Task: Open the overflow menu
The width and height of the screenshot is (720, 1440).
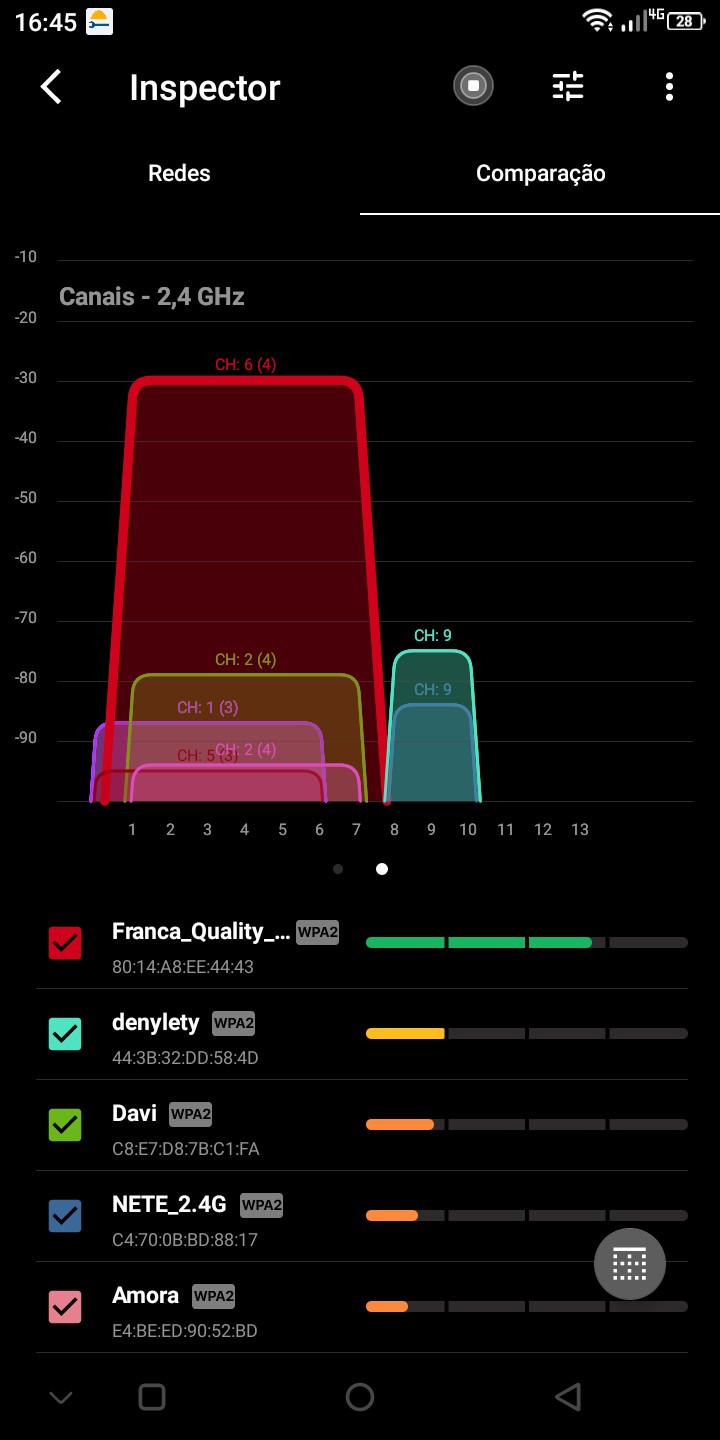Action: point(669,87)
